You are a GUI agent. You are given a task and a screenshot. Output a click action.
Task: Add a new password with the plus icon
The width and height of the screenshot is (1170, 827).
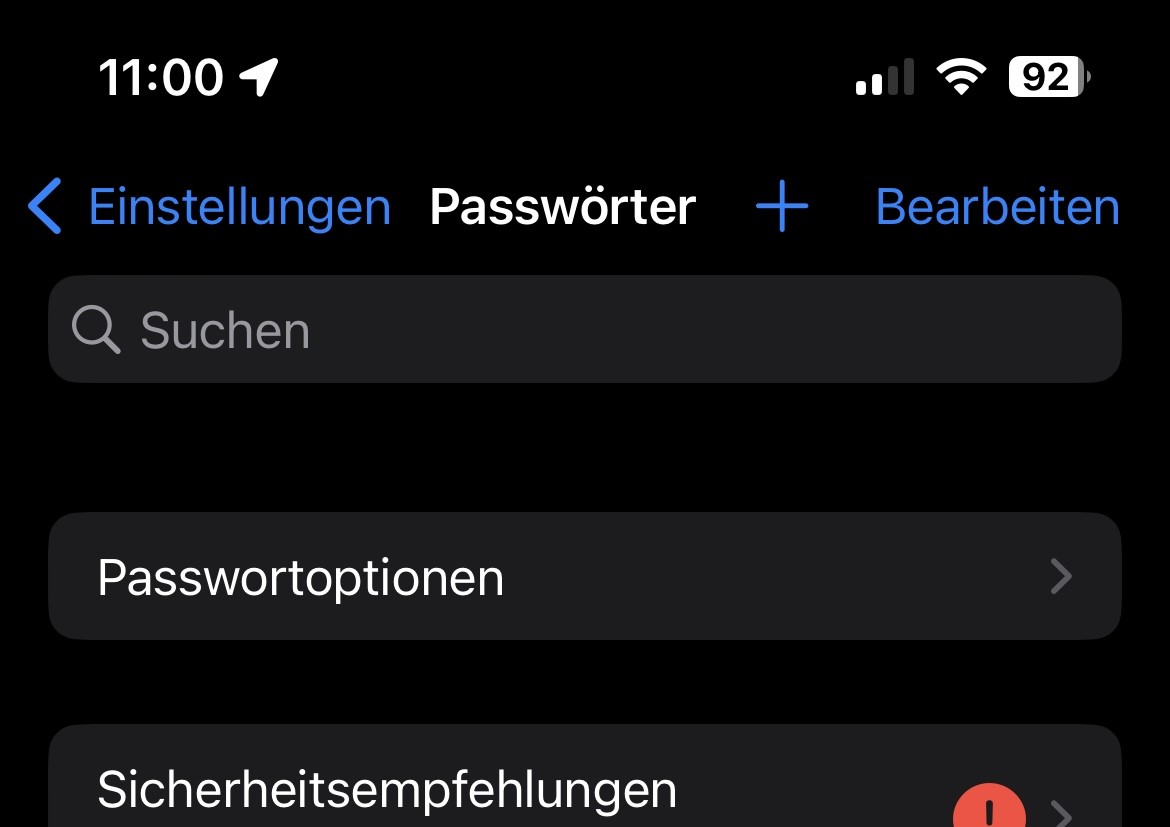click(781, 207)
